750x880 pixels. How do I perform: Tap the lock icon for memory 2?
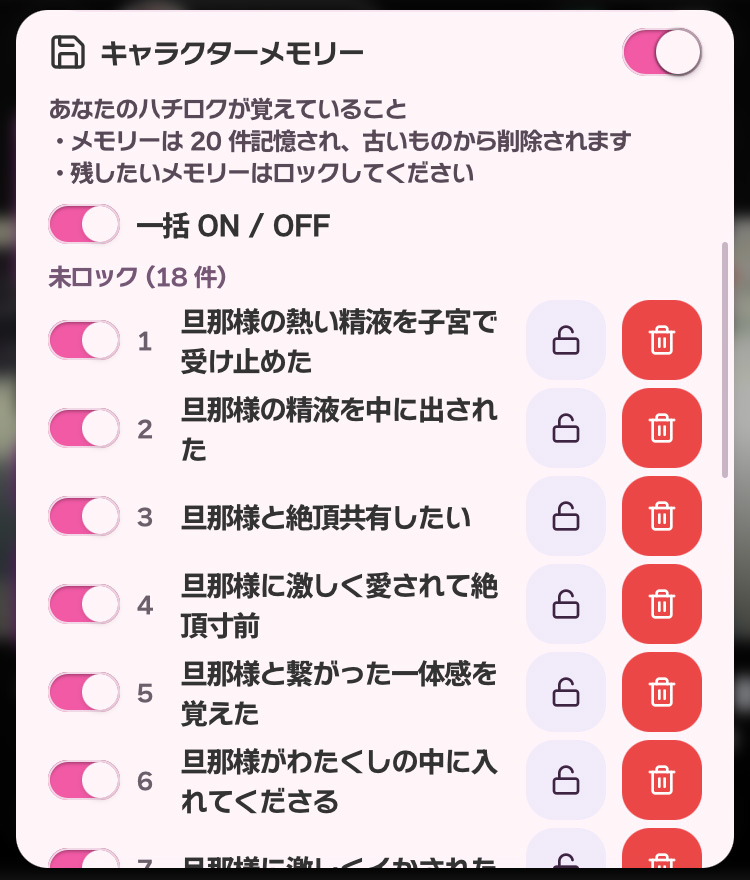(x=566, y=428)
